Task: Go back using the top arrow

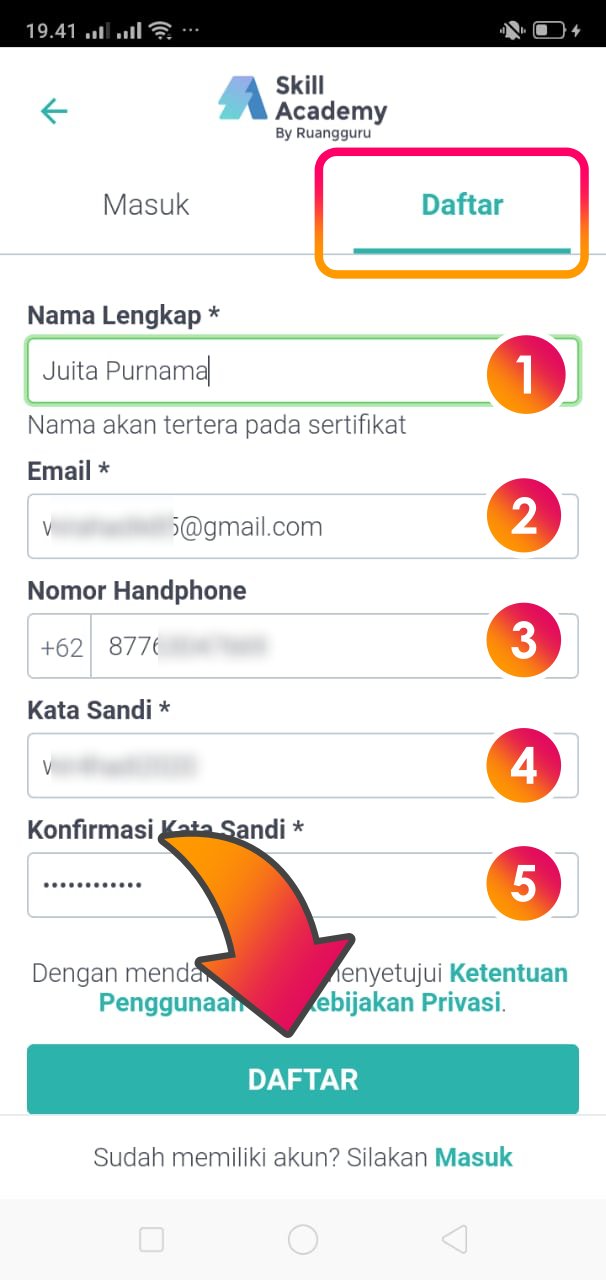Action: [x=53, y=110]
